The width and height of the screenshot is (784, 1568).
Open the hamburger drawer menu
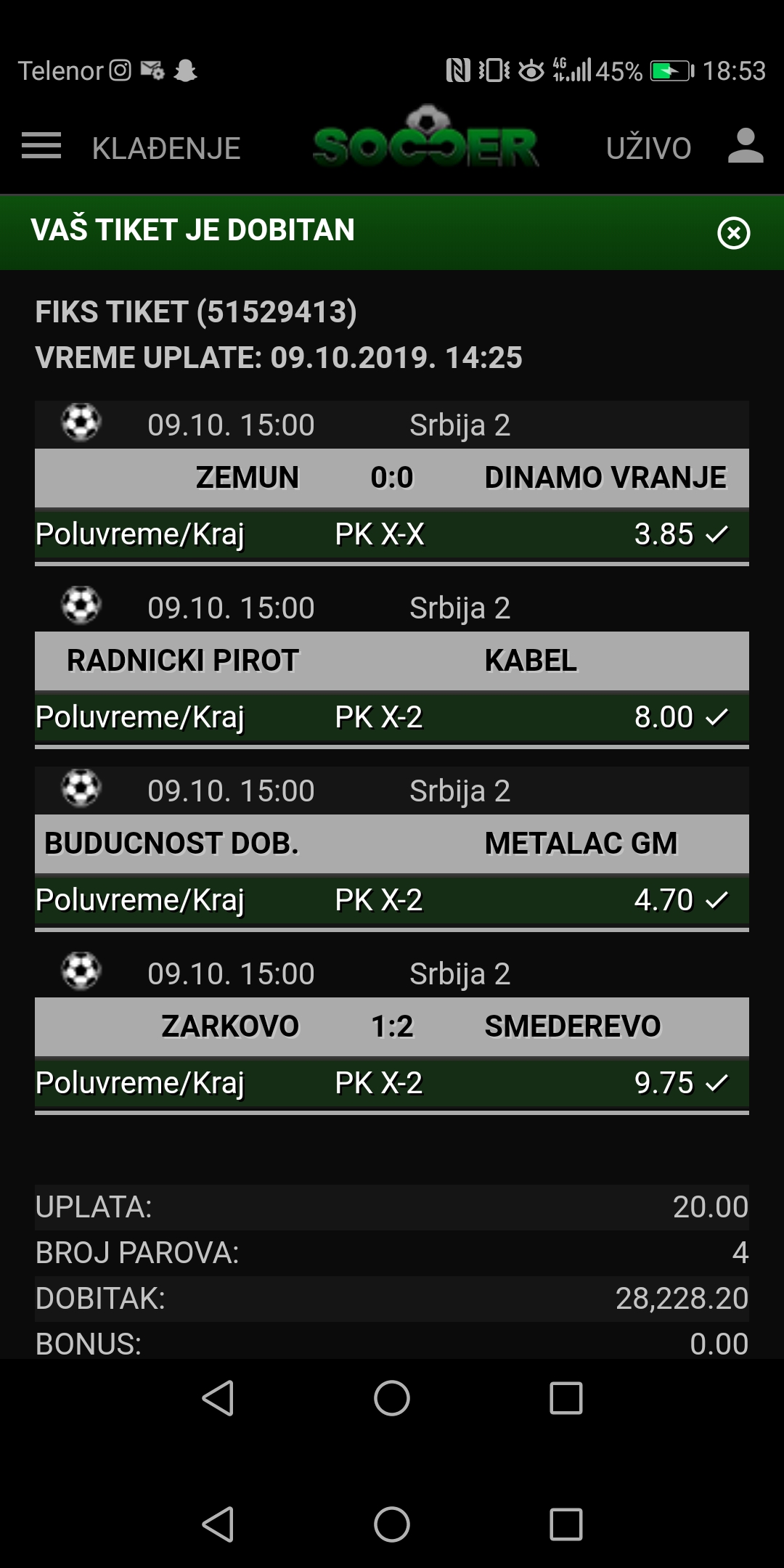point(41,146)
